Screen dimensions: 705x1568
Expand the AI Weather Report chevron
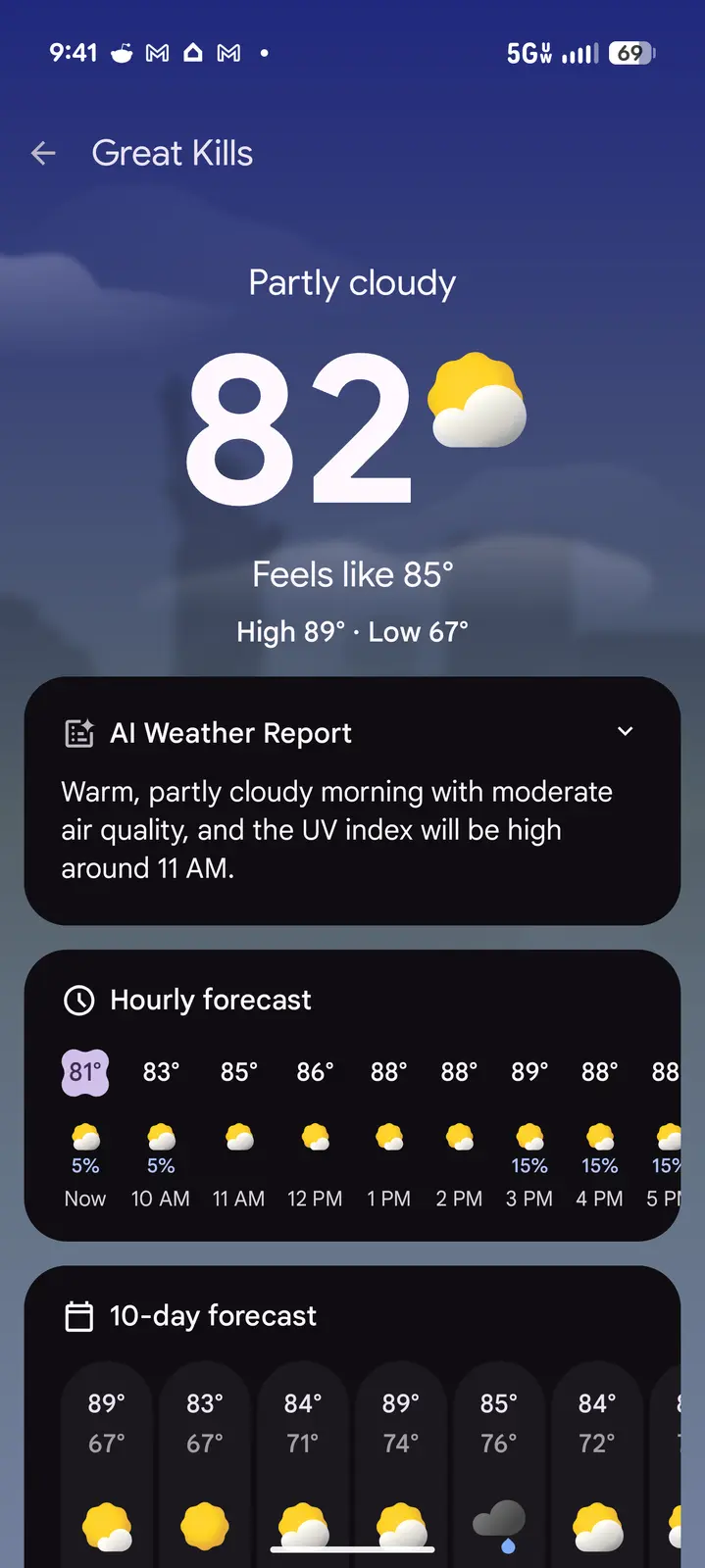point(625,732)
